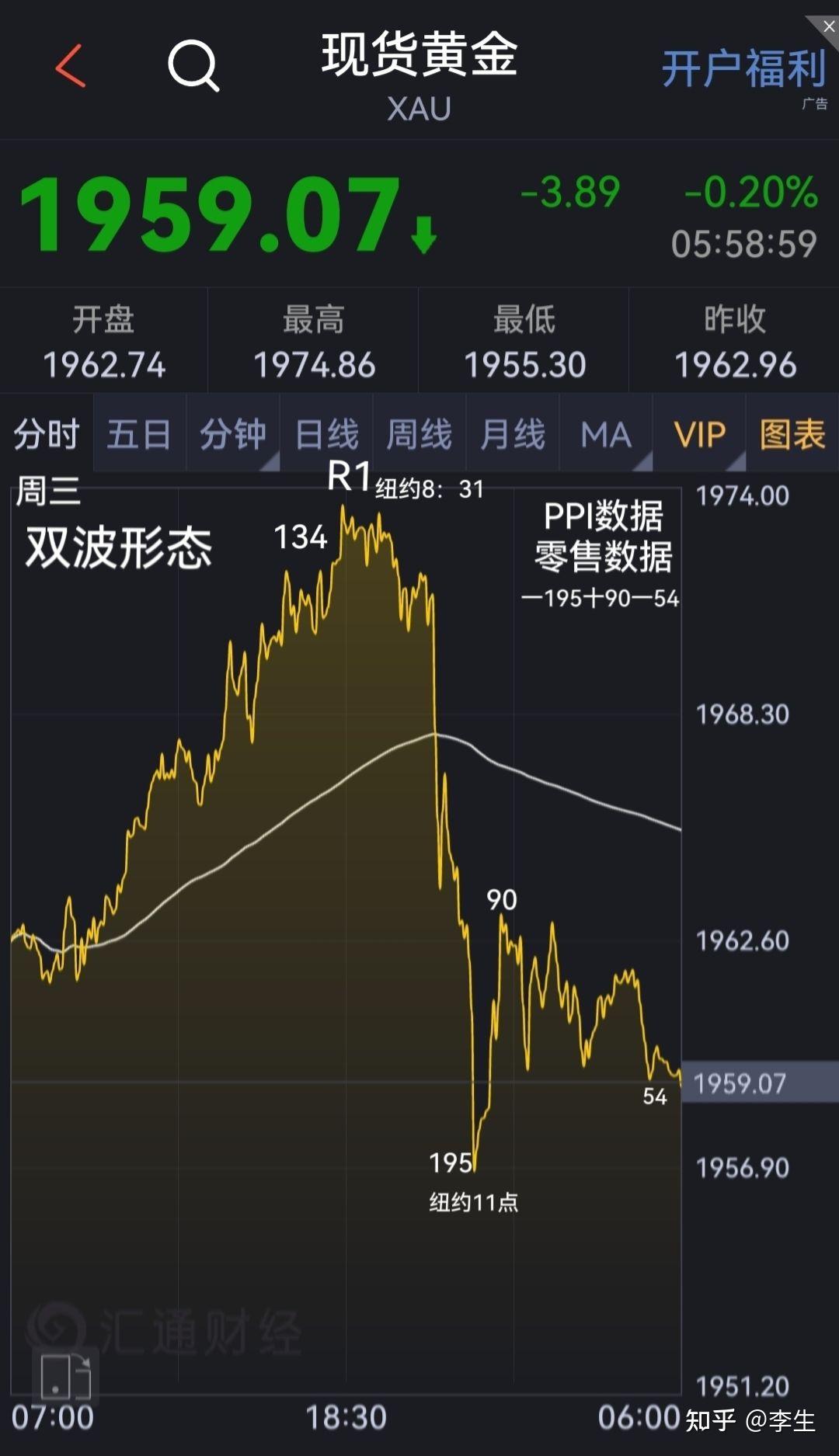The height and width of the screenshot is (1456, 839).
Task: Select the 图表 tab
Action: tap(792, 435)
